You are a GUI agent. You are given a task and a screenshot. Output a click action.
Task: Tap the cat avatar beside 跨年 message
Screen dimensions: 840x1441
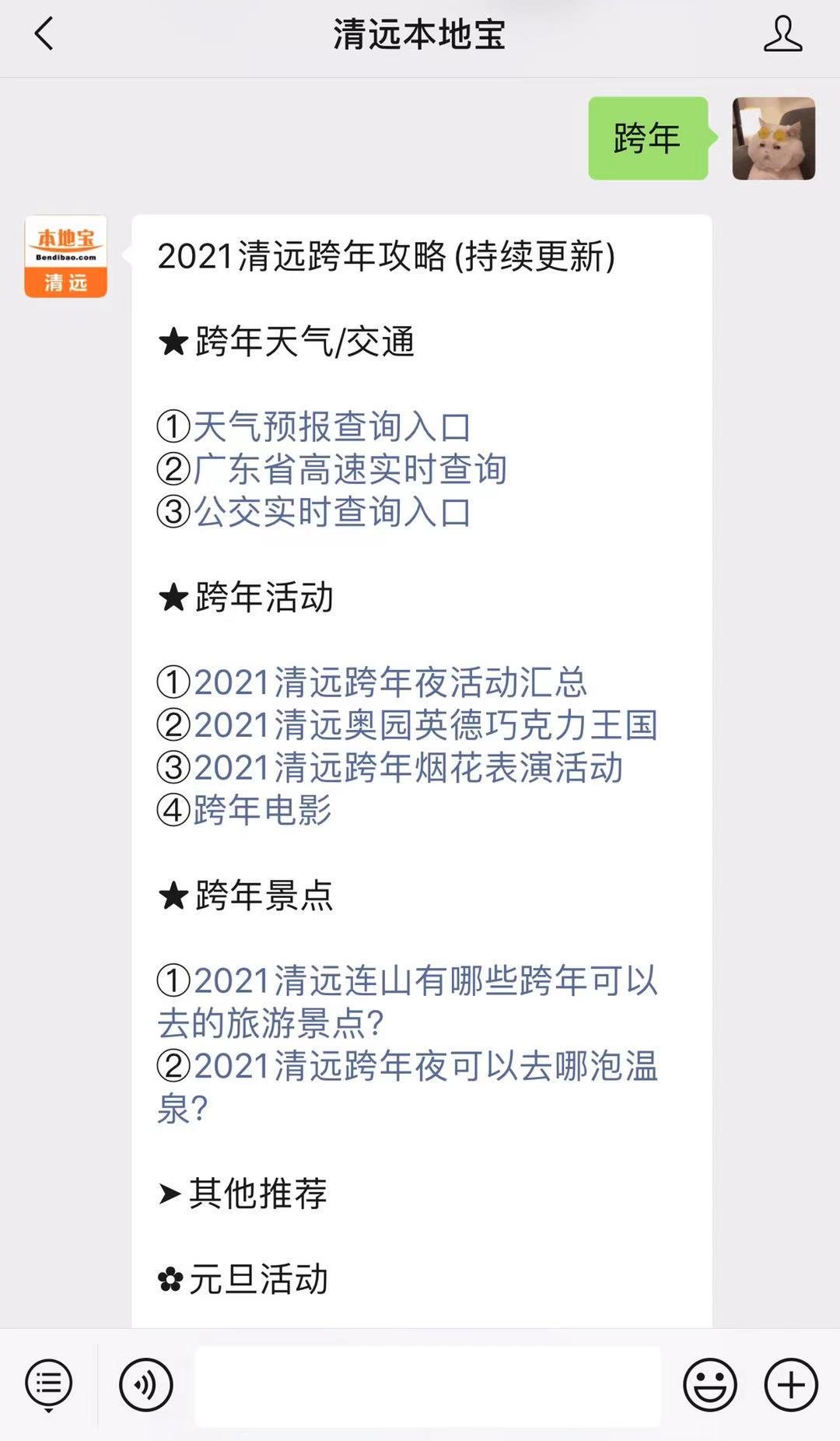pyautogui.click(x=773, y=138)
